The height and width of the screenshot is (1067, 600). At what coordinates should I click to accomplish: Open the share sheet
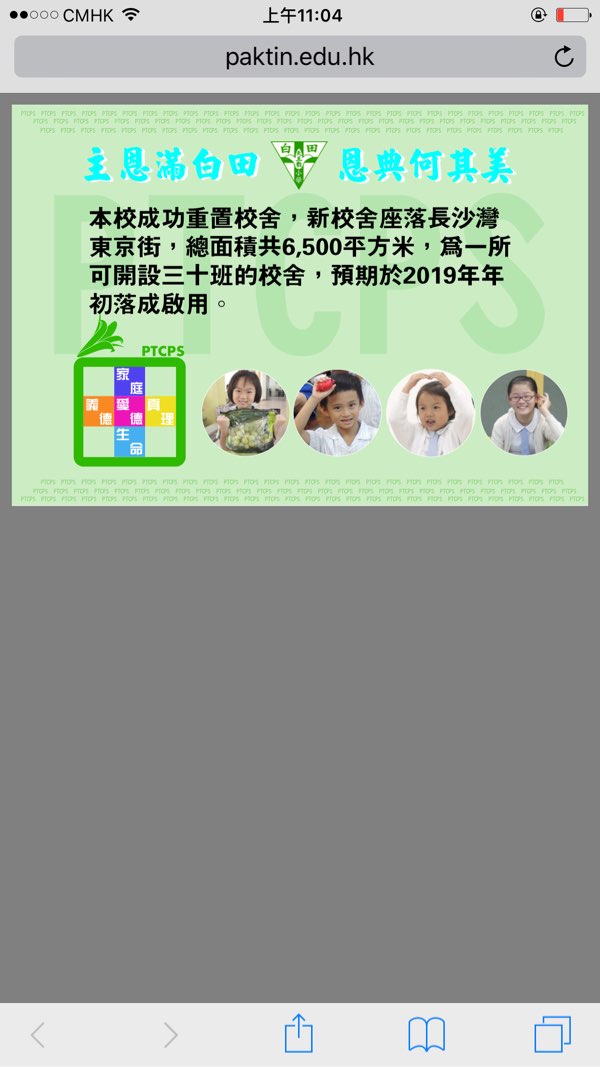(x=299, y=1034)
